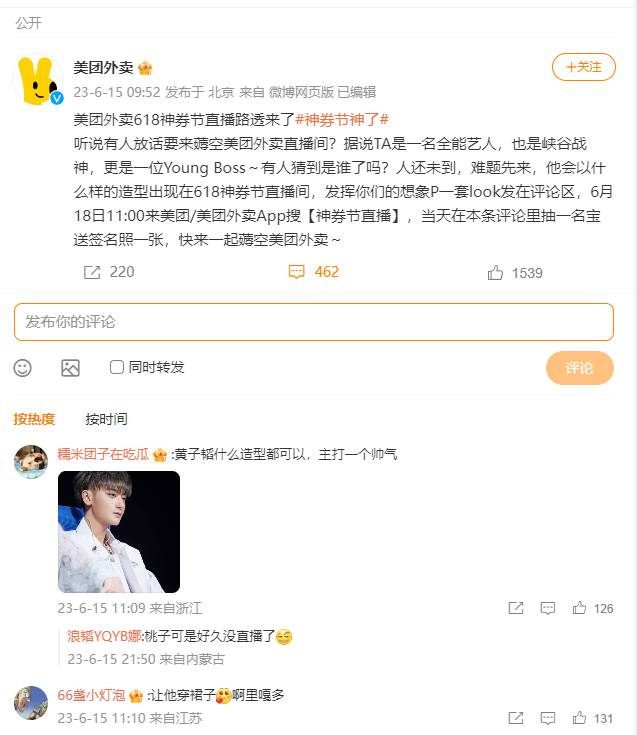Check the 同时转发 checkbox
The image size is (637, 735).
click(117, 368)
